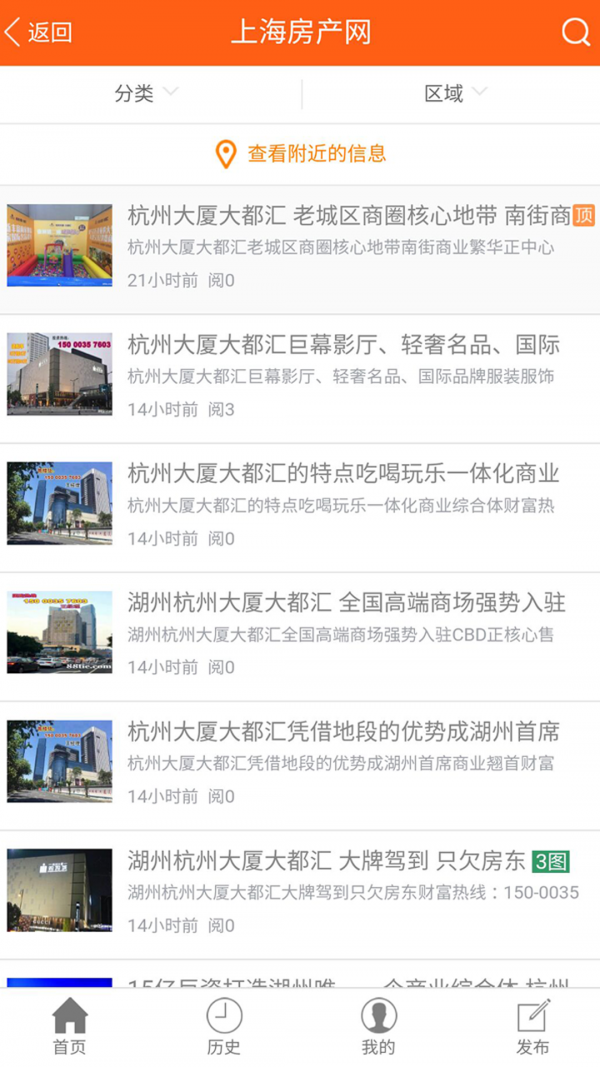Select the 发布 tab
Image resolution: width=600 pixels, height=1067 pixels.
pyautogui.click(x=533, y=1027)
